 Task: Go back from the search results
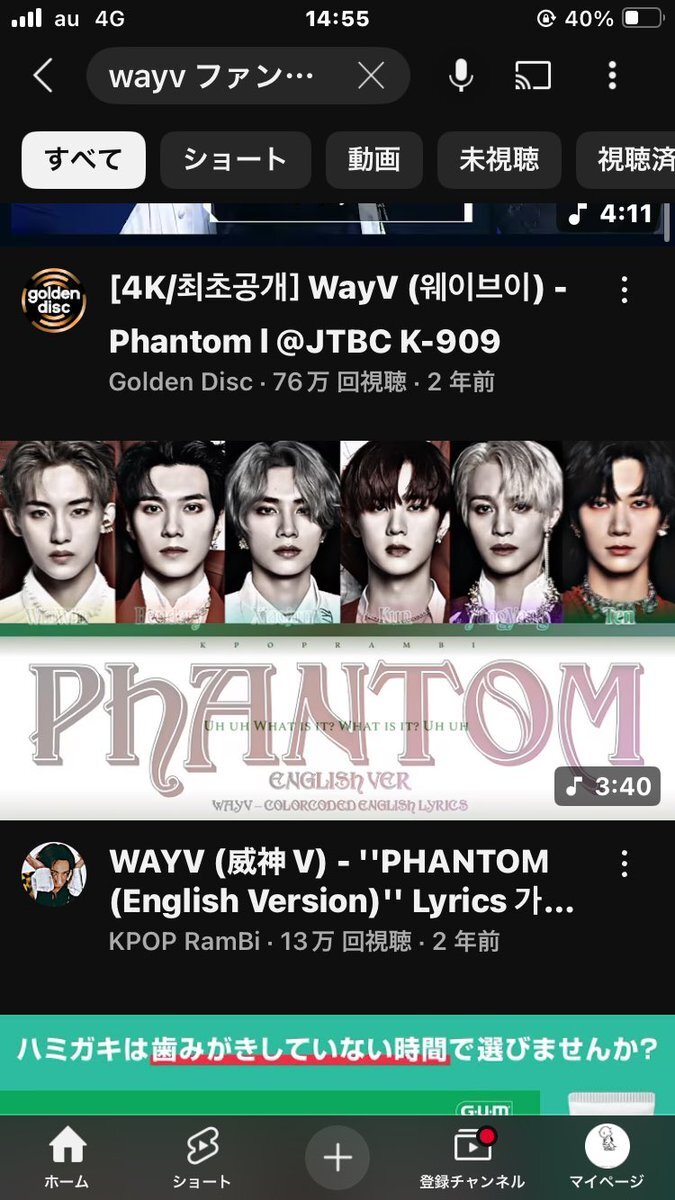tap(42, 76)
